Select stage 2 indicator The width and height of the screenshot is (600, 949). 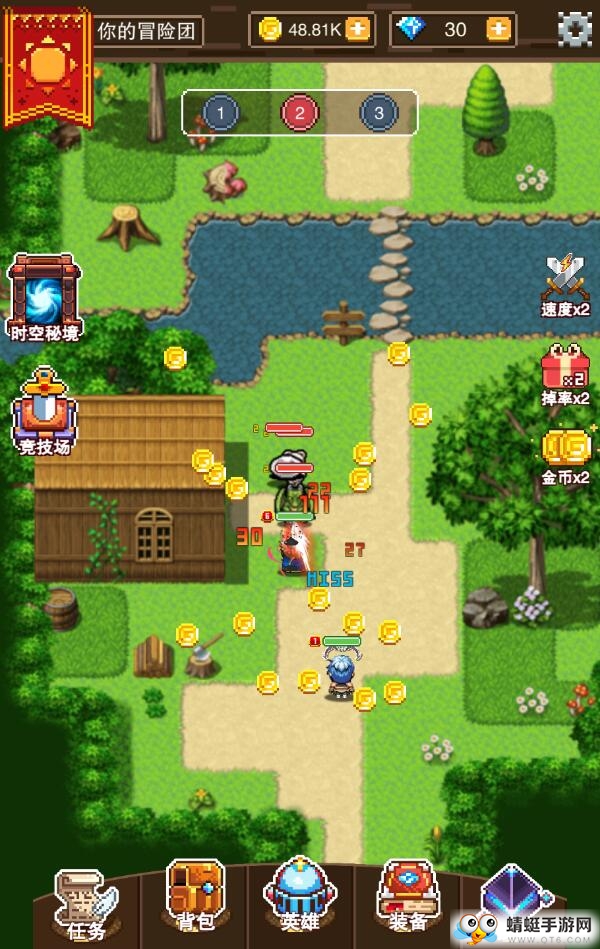coord(299,113)
